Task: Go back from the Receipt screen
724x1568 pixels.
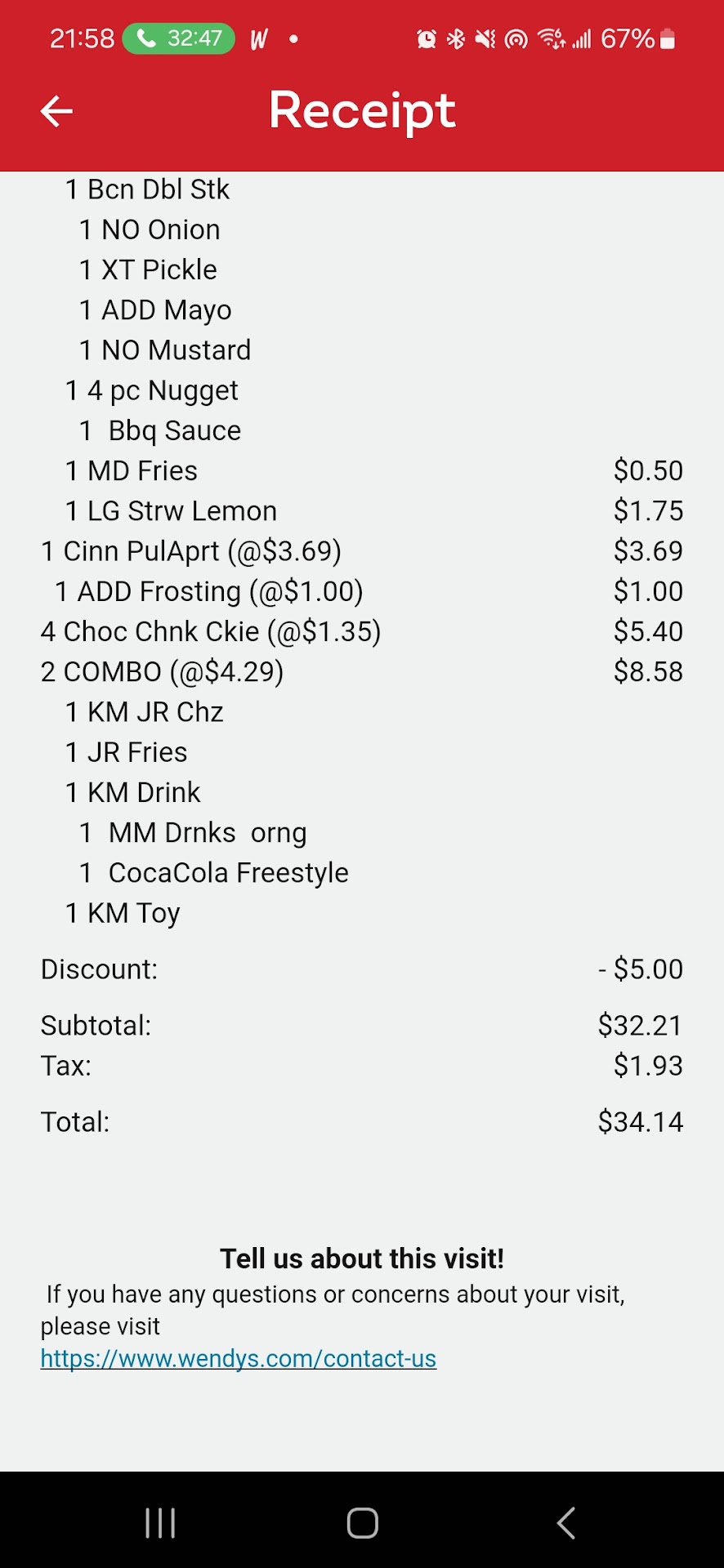Action: pos(56,111)
